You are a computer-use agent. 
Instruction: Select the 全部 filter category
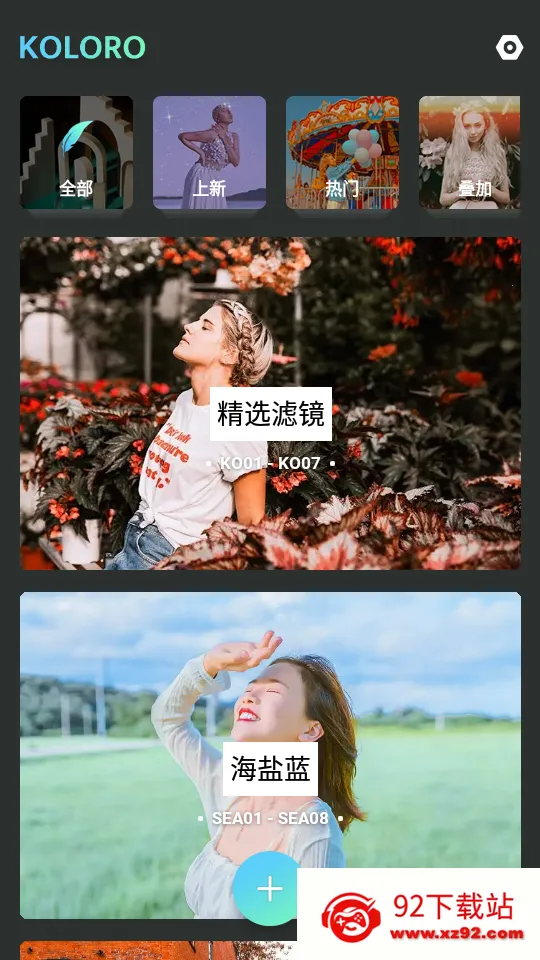point(77,152)
